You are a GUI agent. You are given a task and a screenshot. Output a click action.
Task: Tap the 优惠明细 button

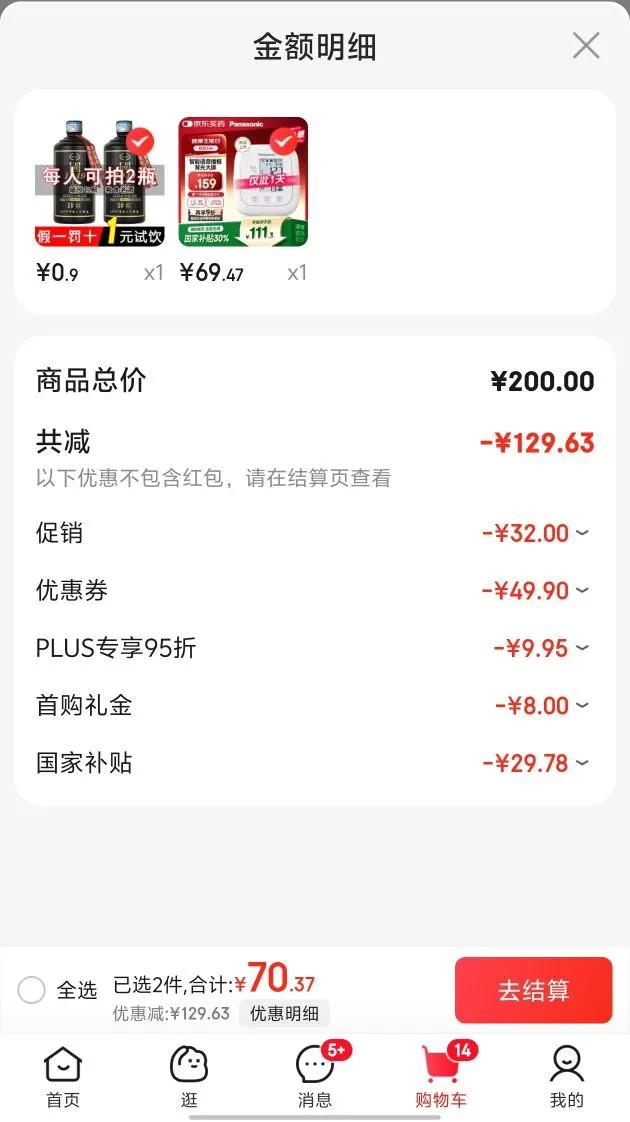click(x=284, y=1013)
